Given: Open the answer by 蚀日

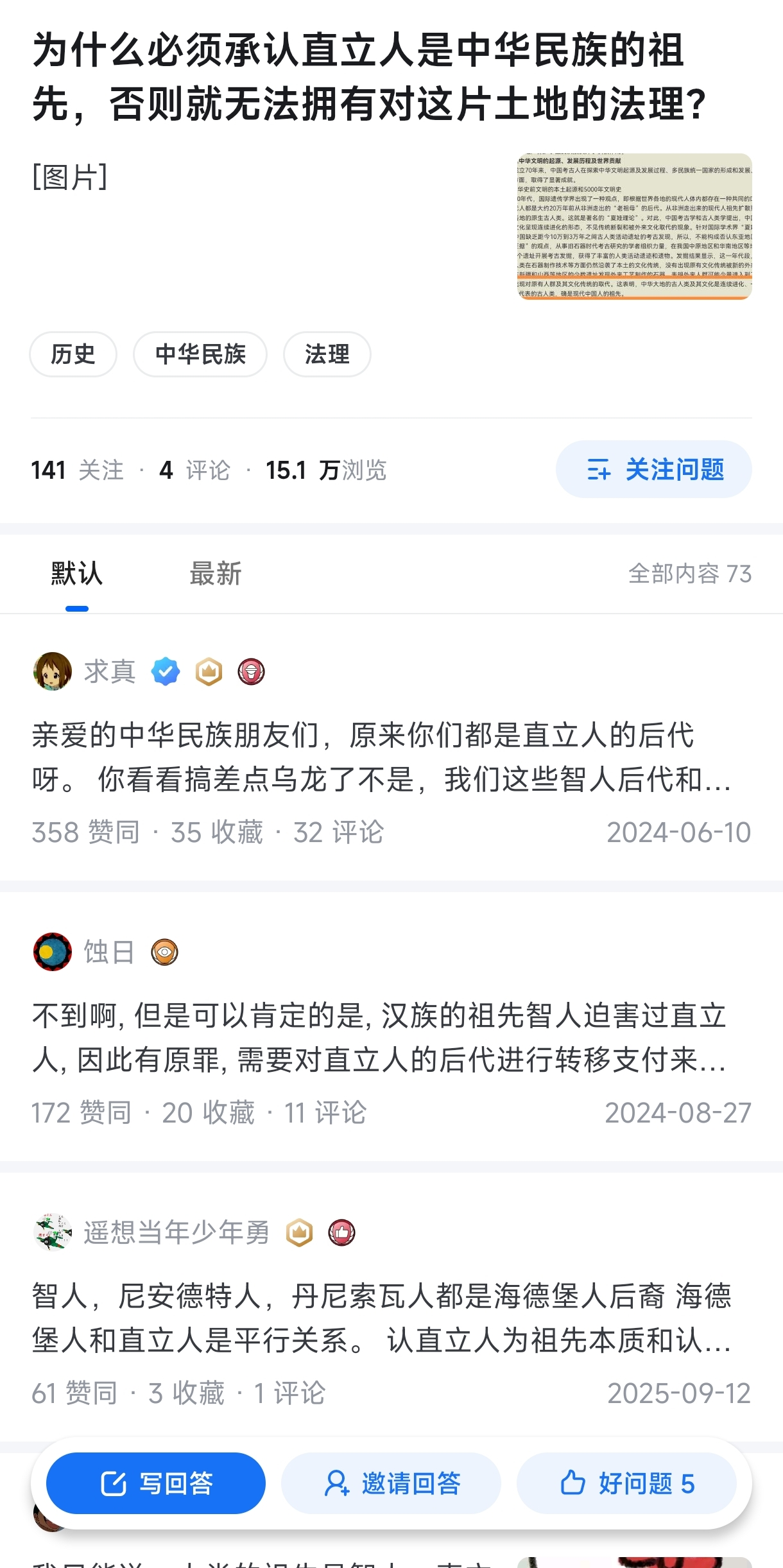Looking at the screenshot, I should click(x=391, y=1038).
